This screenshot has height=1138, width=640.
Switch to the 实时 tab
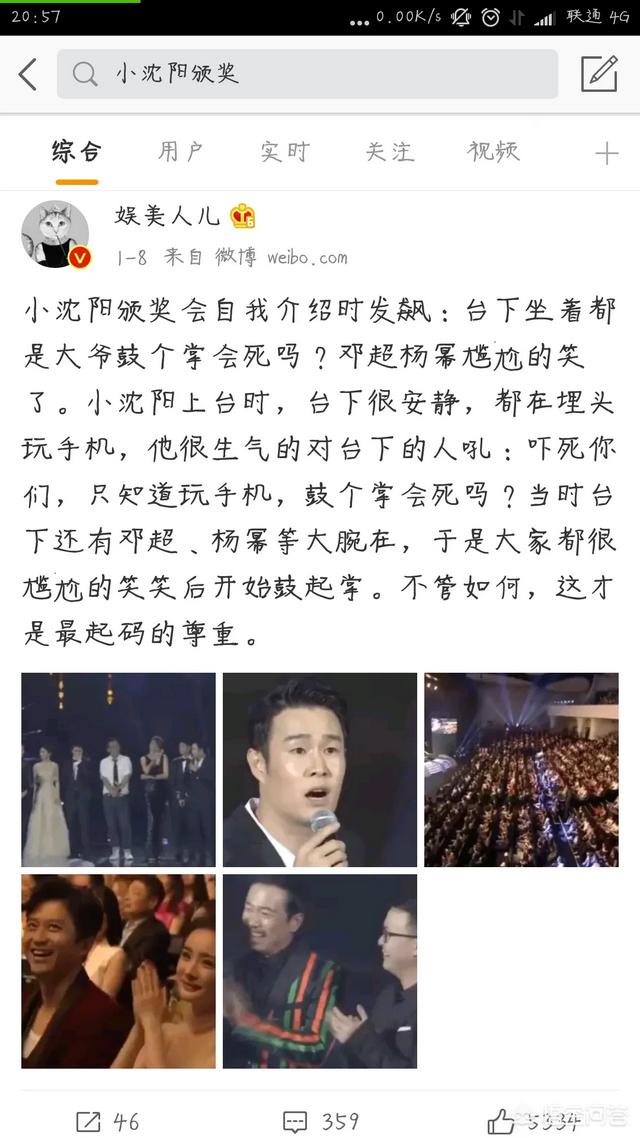[285, 152]
